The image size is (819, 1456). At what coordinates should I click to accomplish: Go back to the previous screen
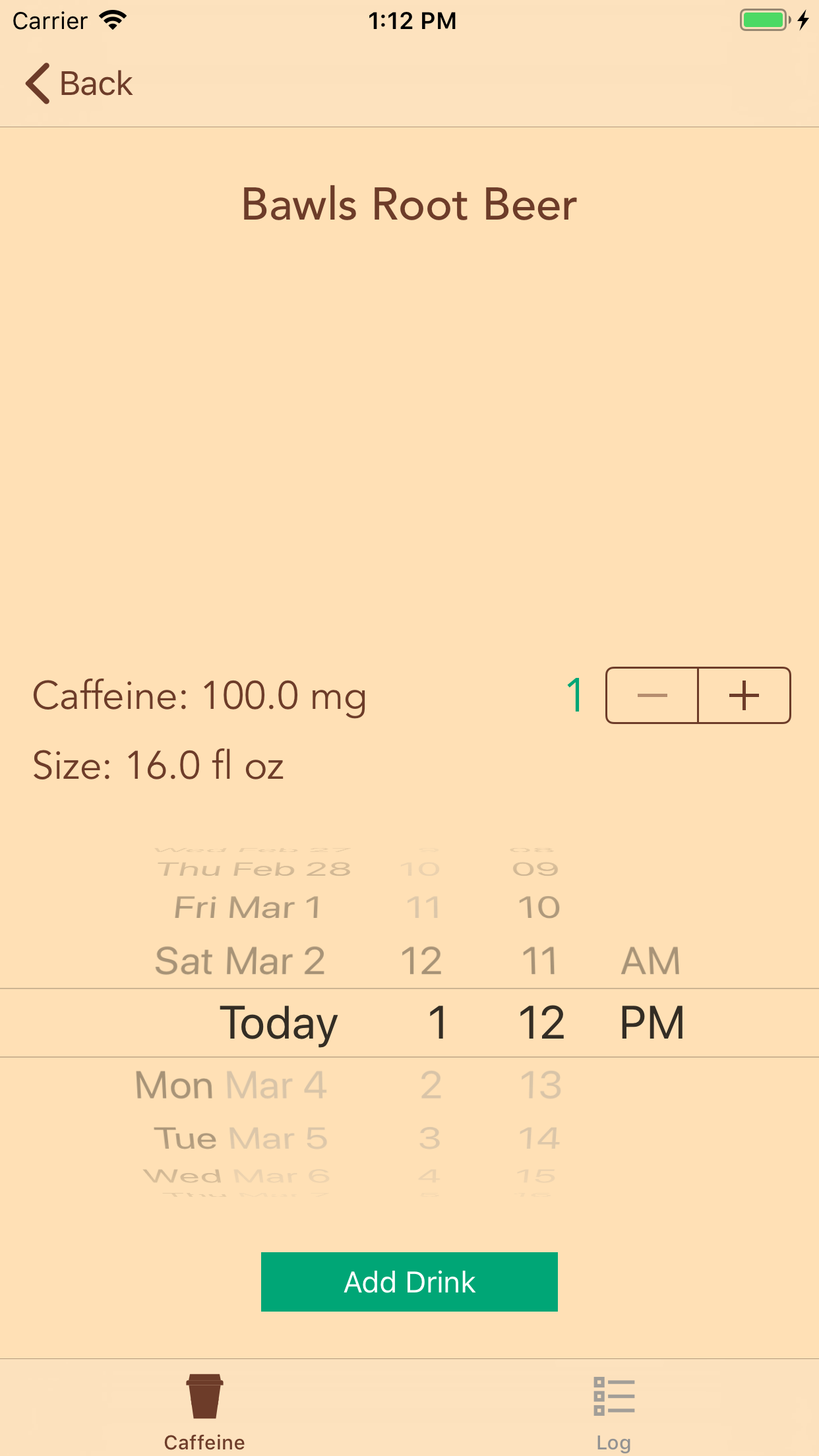point(79,84)
